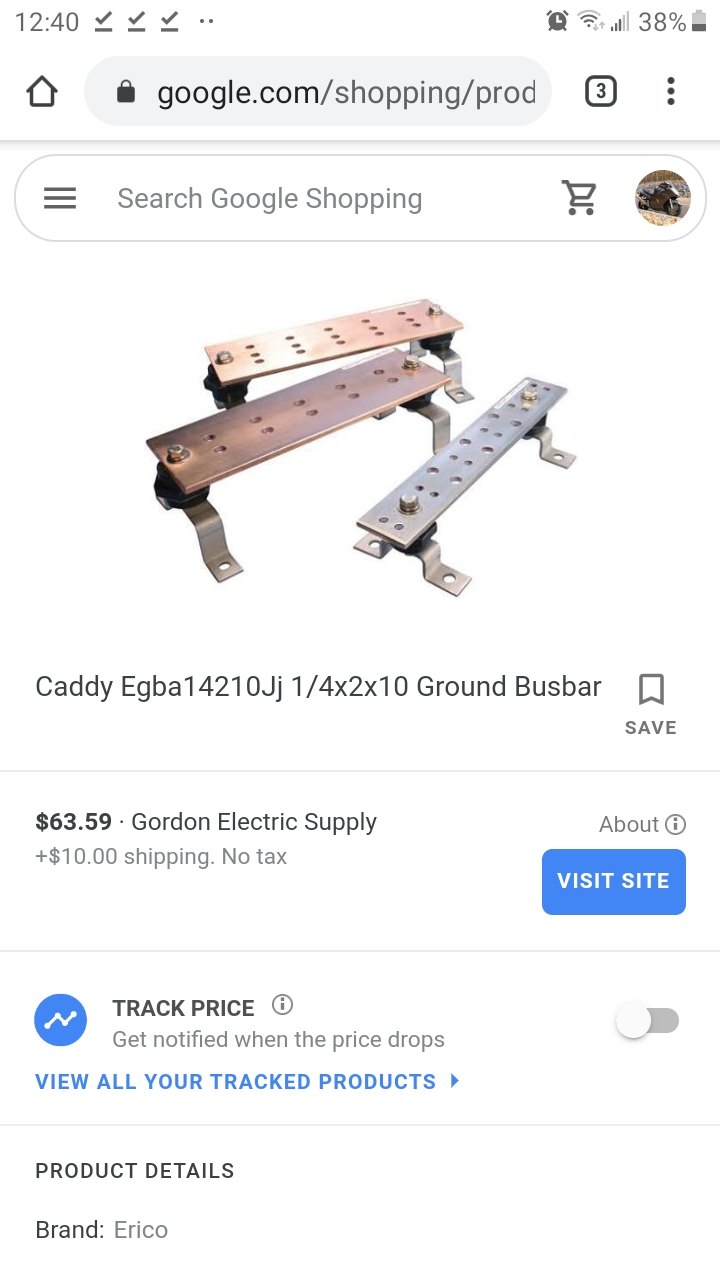View the Ground Busbar product image

pyautogui.click(x=360, y=445)
